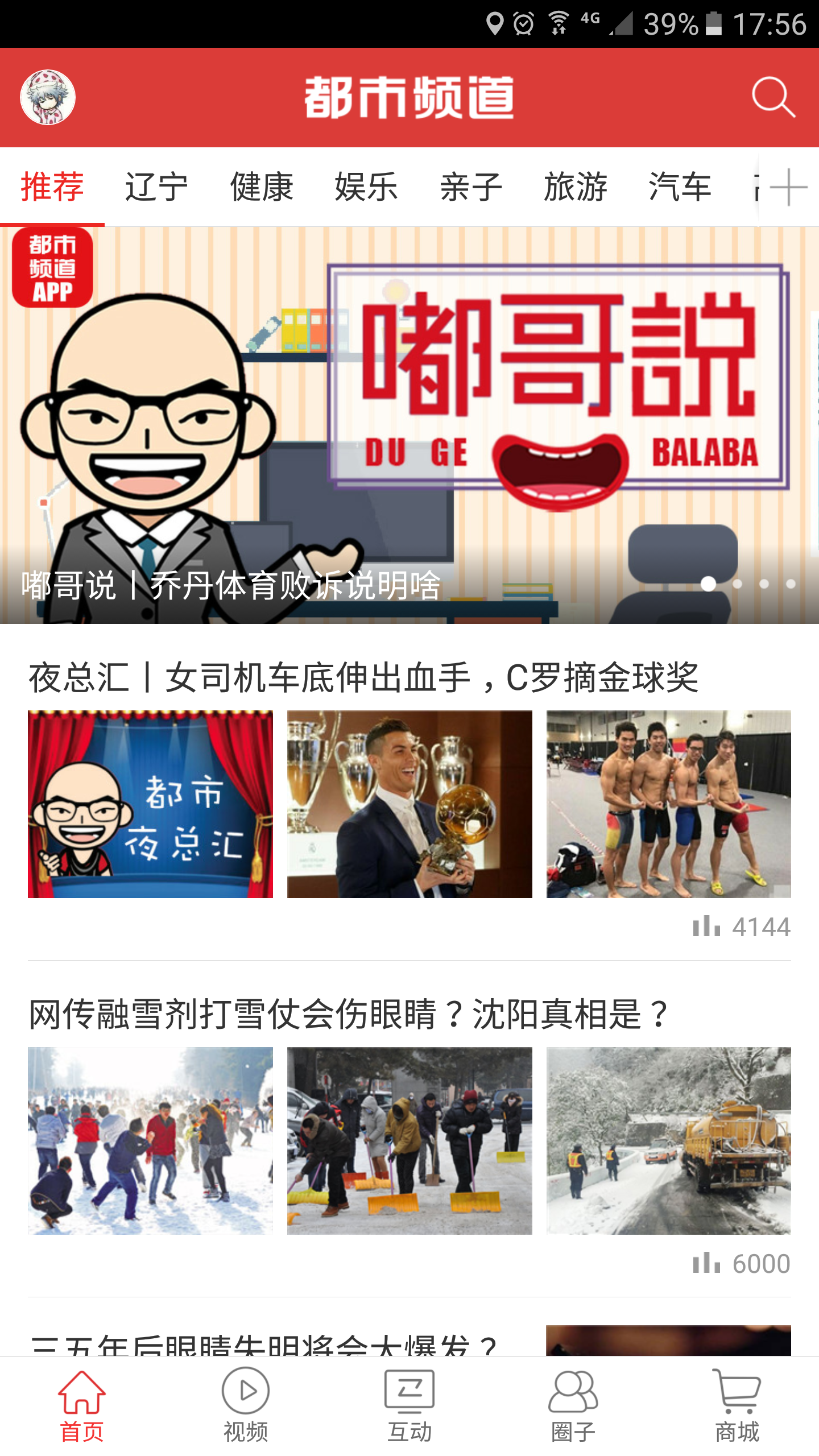Switch to the 汽车 tab

(x=680, y=187)
